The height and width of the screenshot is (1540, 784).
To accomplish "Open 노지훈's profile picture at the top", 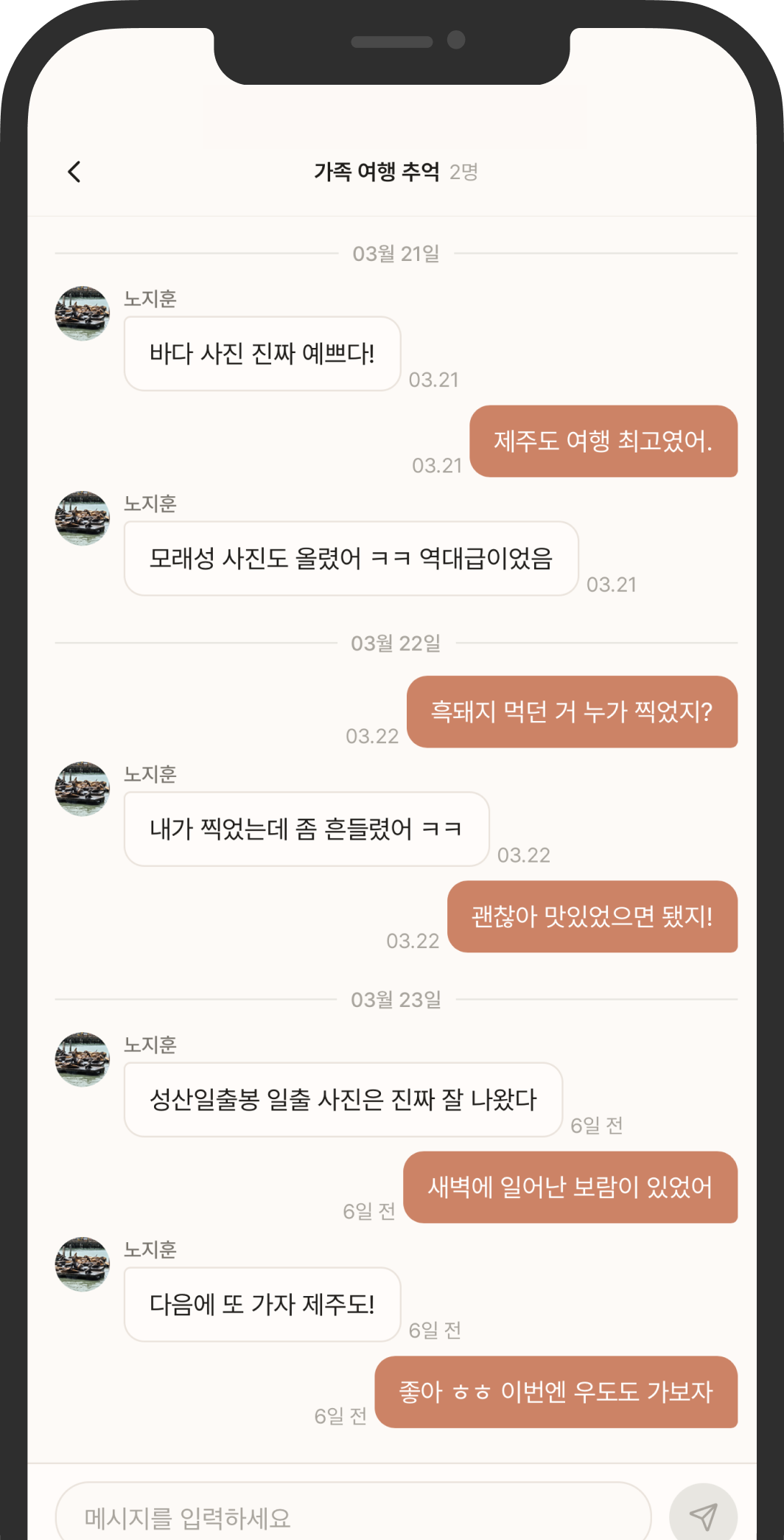I will coord(84,313).
